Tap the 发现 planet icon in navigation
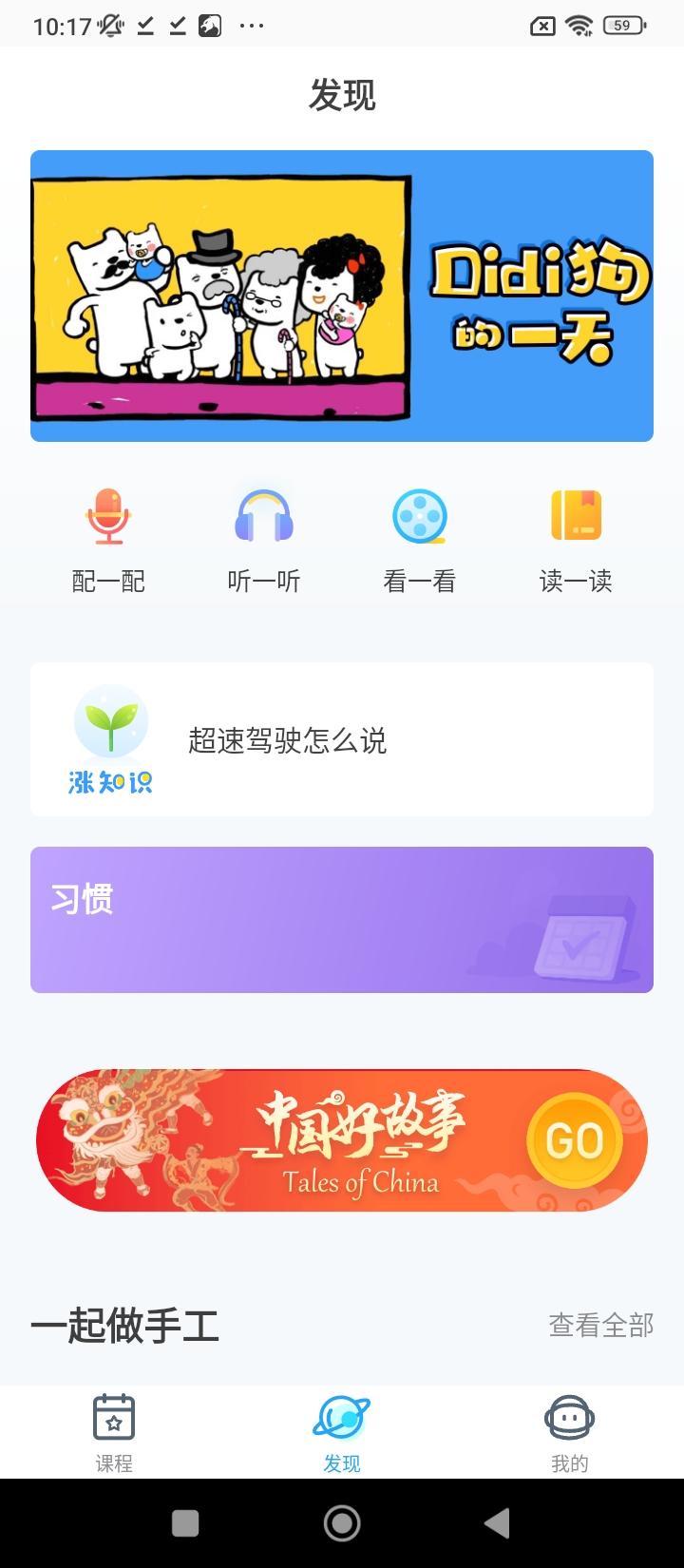 point(341,1416)
